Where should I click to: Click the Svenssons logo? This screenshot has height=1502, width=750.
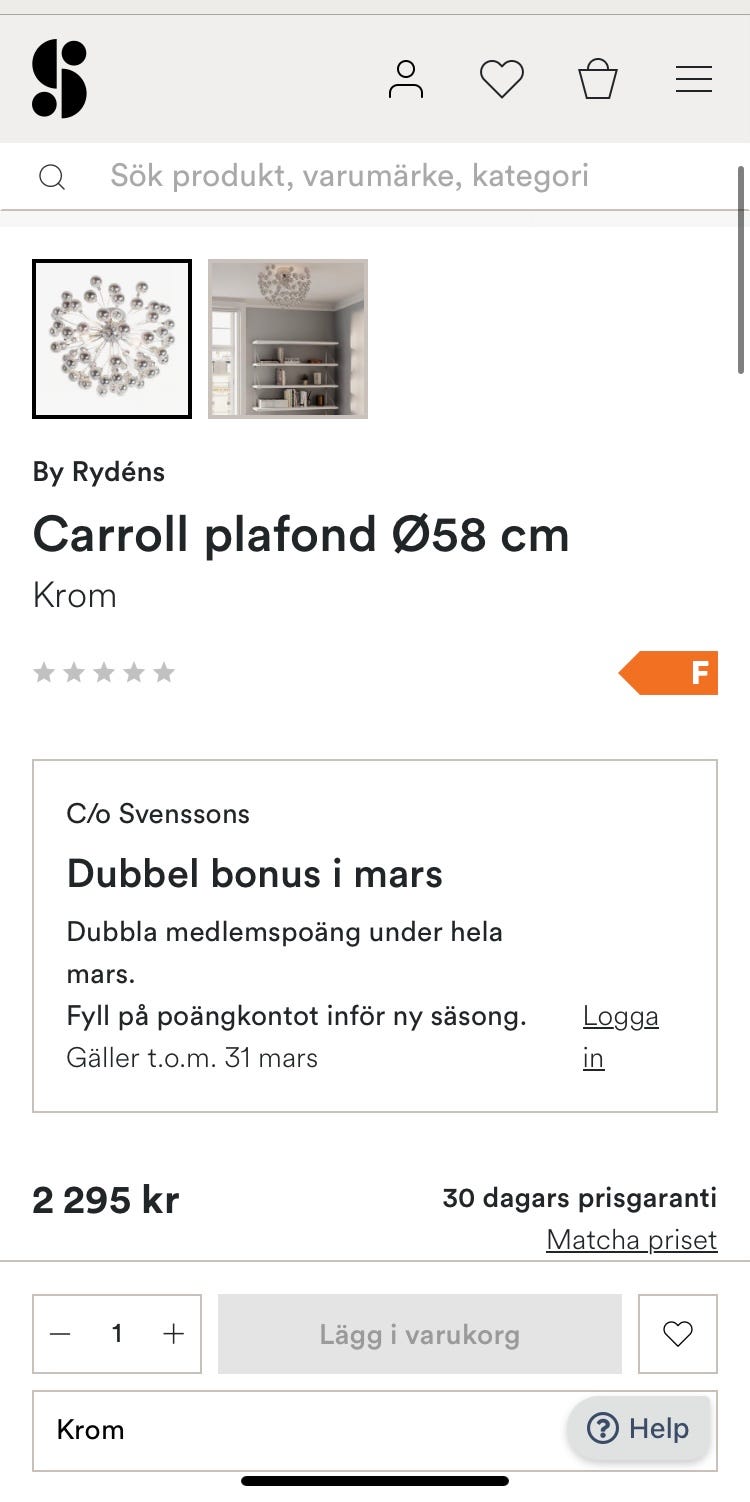click(58, 79)
